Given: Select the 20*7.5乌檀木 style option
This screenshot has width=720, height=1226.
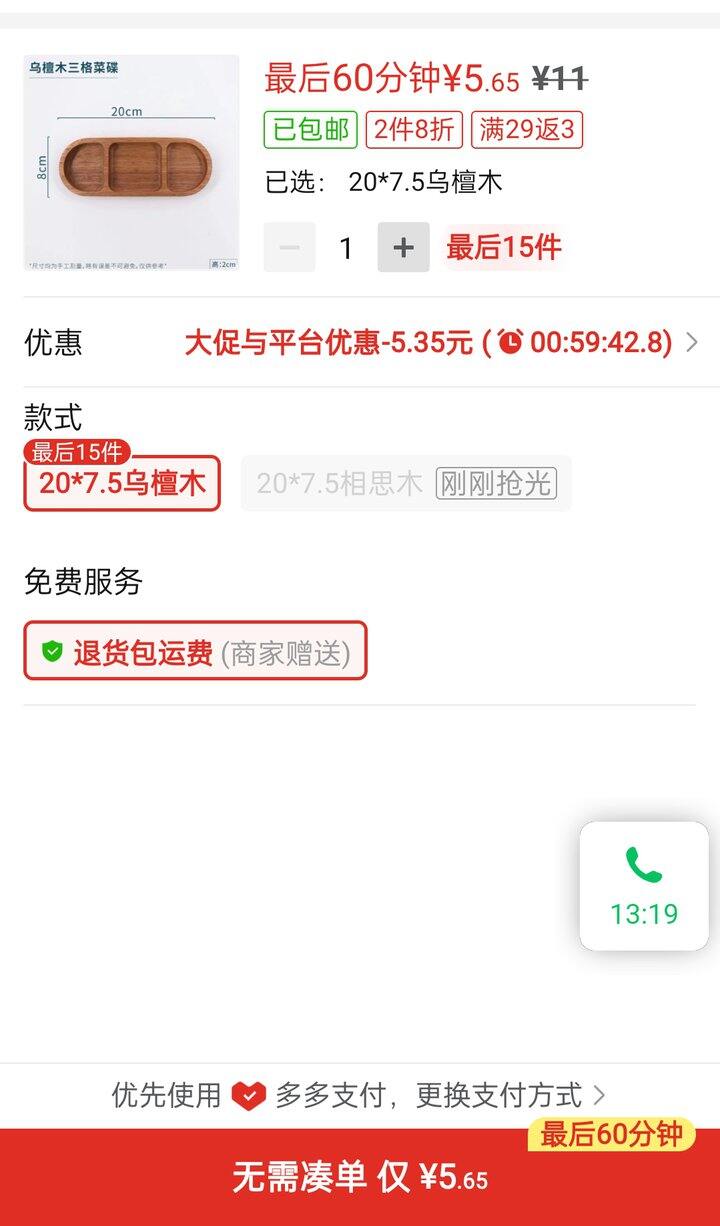Looking at the screenshot, I should 122,483.
